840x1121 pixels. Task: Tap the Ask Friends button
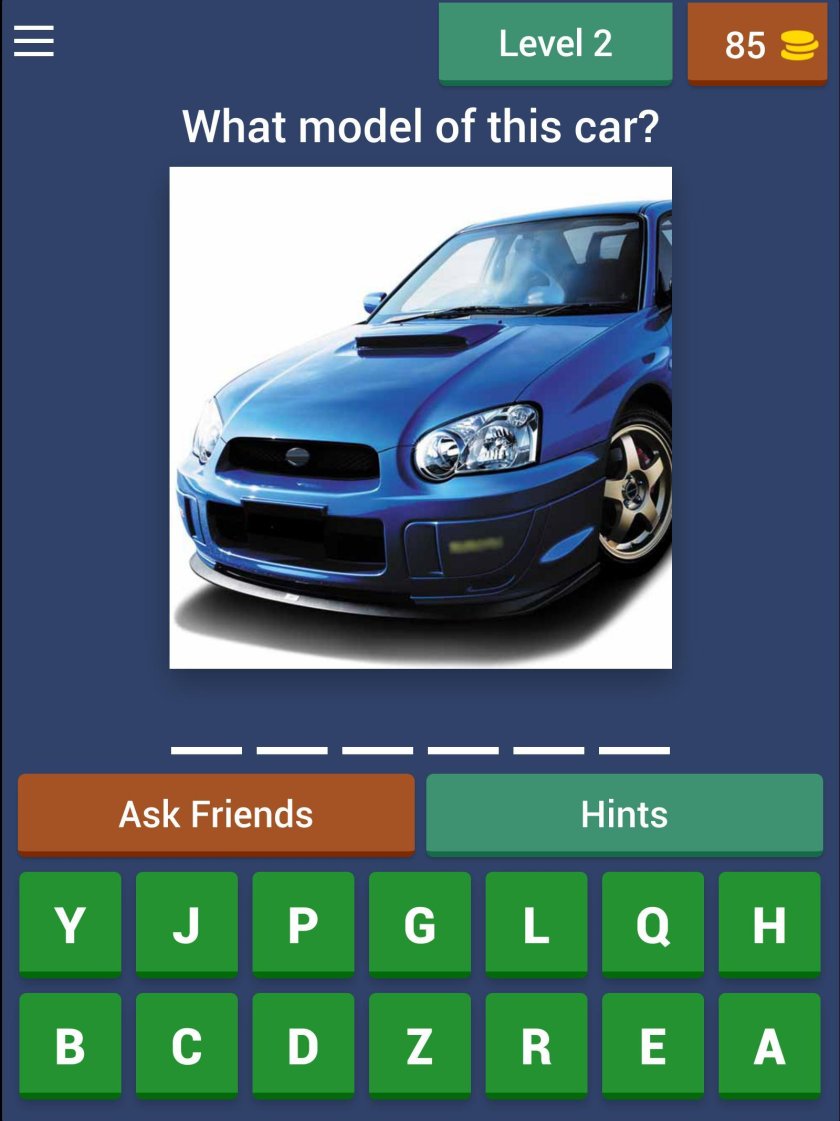coord(216,814)
